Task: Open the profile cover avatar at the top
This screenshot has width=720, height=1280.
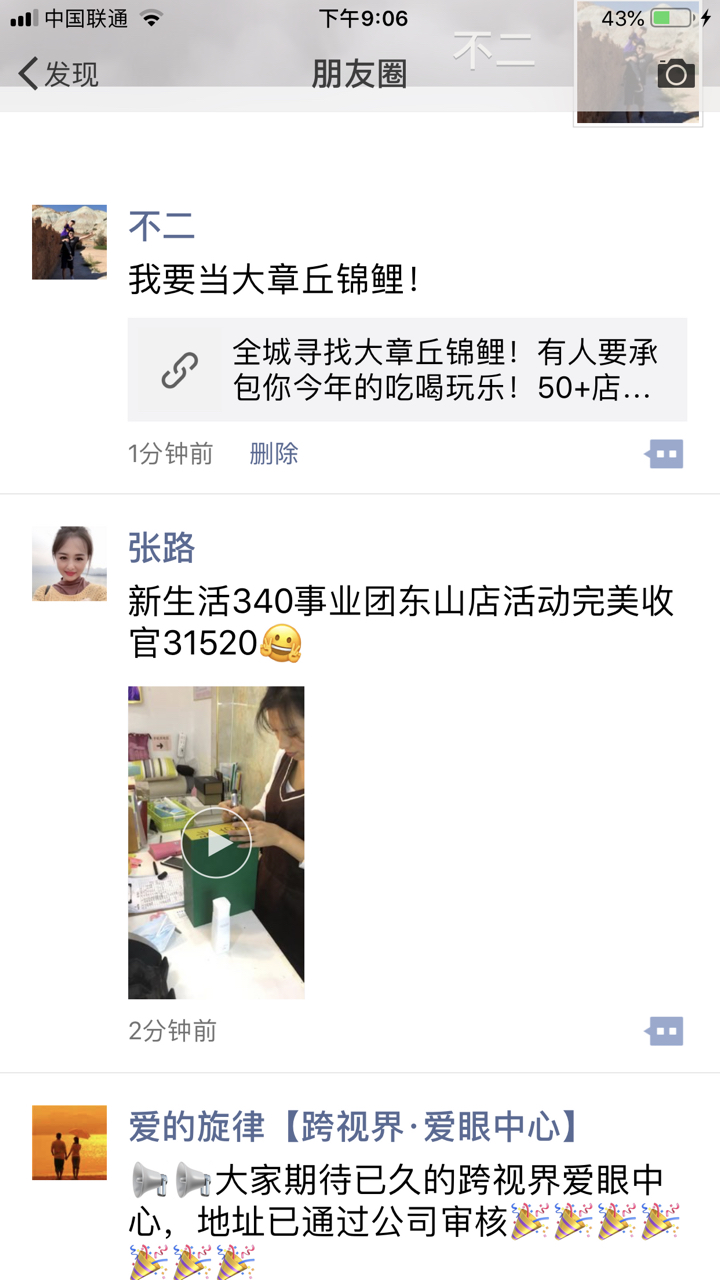Action: click(x=620, y=60)
